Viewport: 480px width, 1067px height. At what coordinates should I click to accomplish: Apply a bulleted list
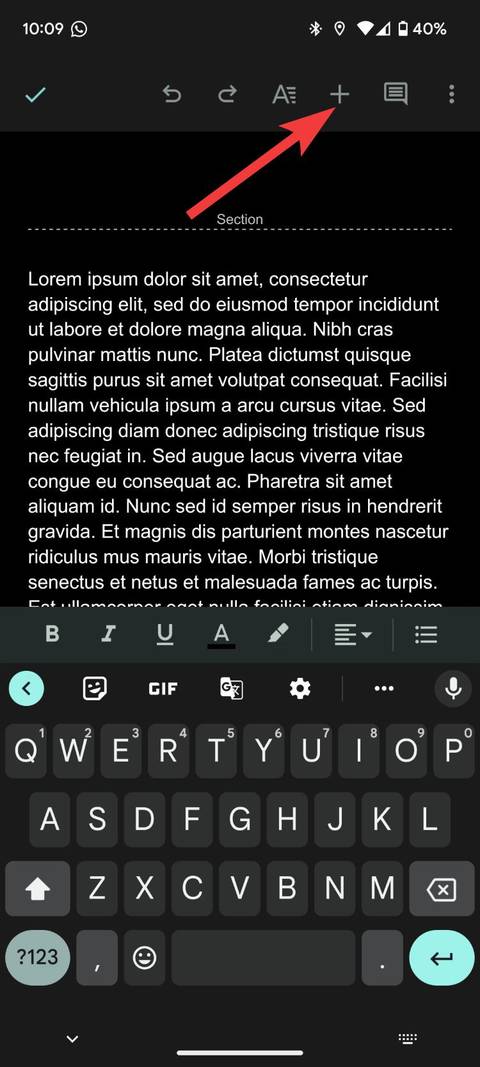pyautogui.click(x=426, y=635)
